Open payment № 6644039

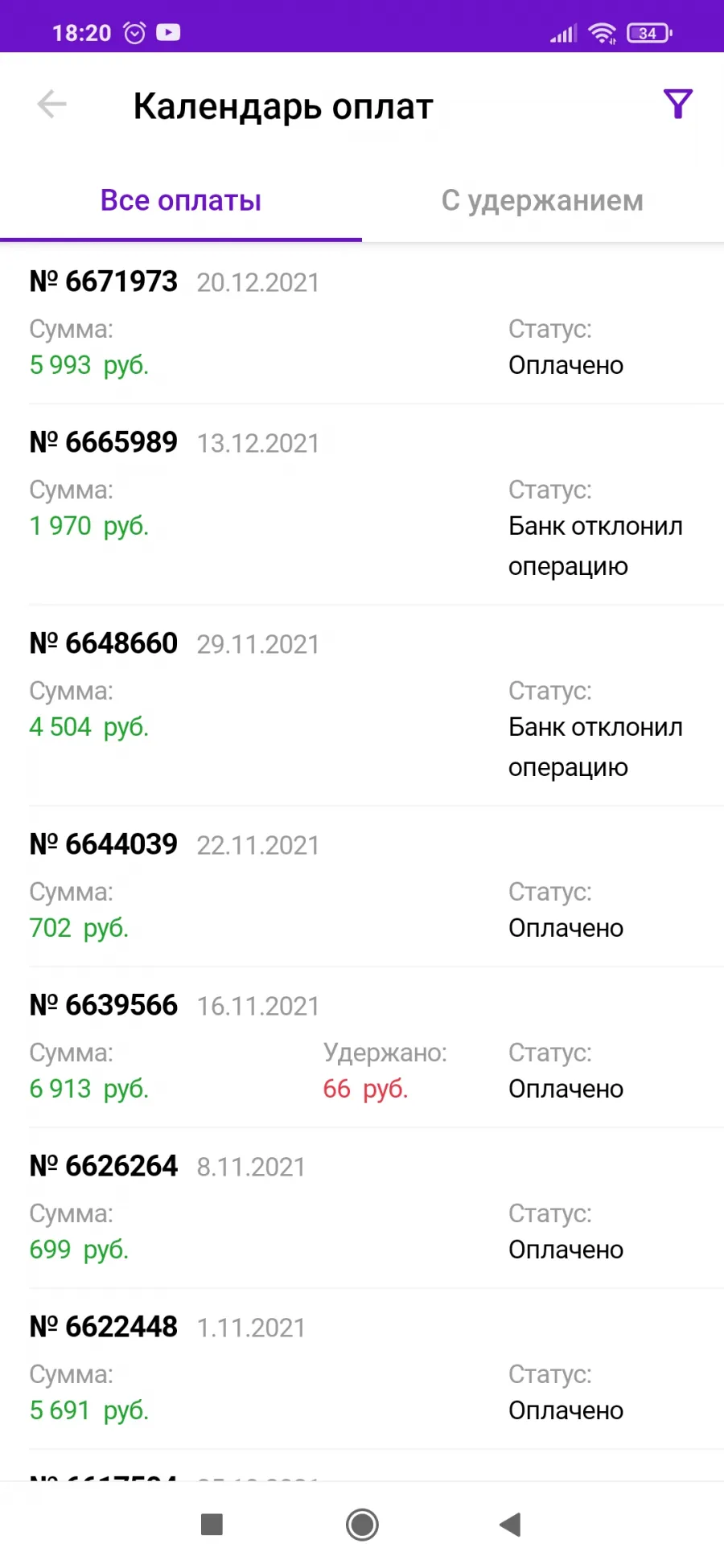tap(362, 886)
